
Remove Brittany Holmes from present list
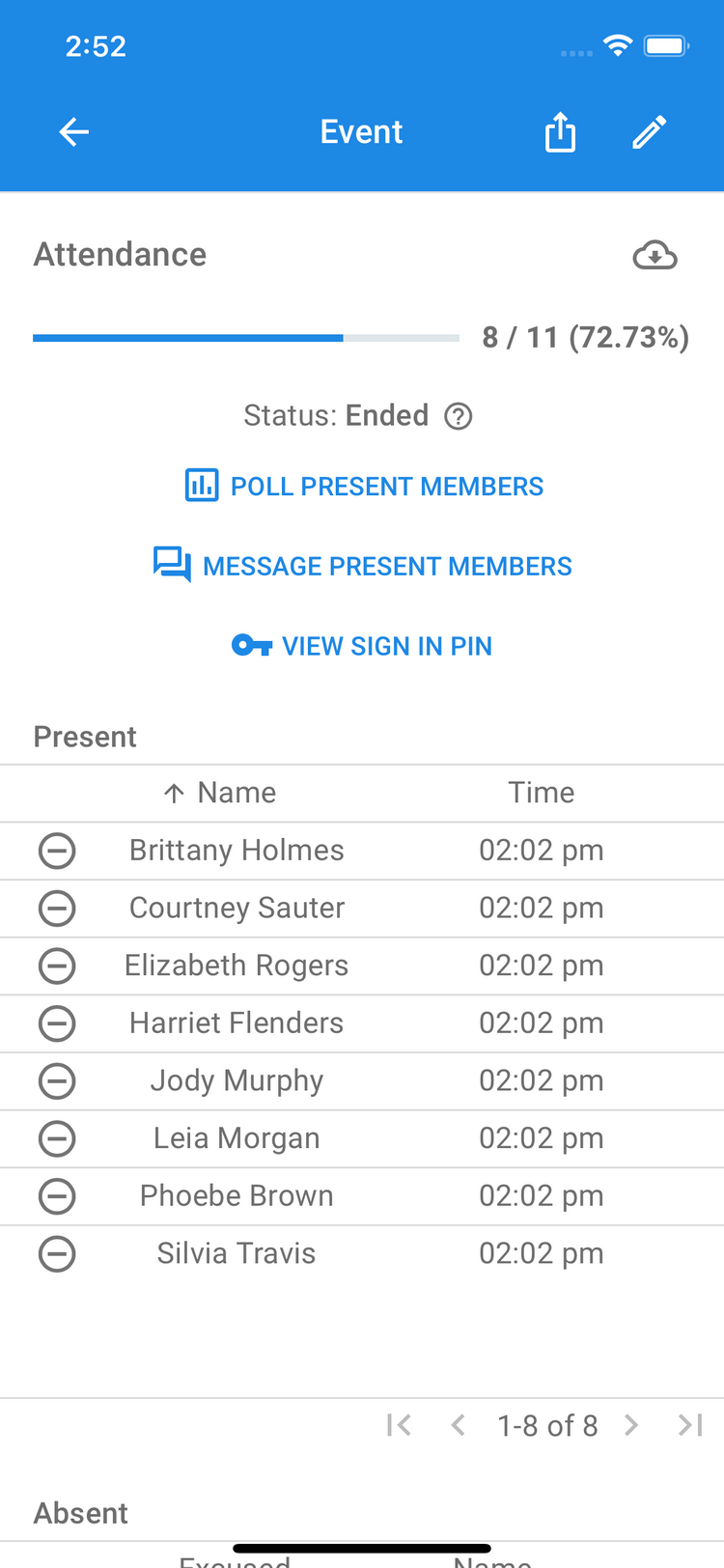[x=57, y=851]
